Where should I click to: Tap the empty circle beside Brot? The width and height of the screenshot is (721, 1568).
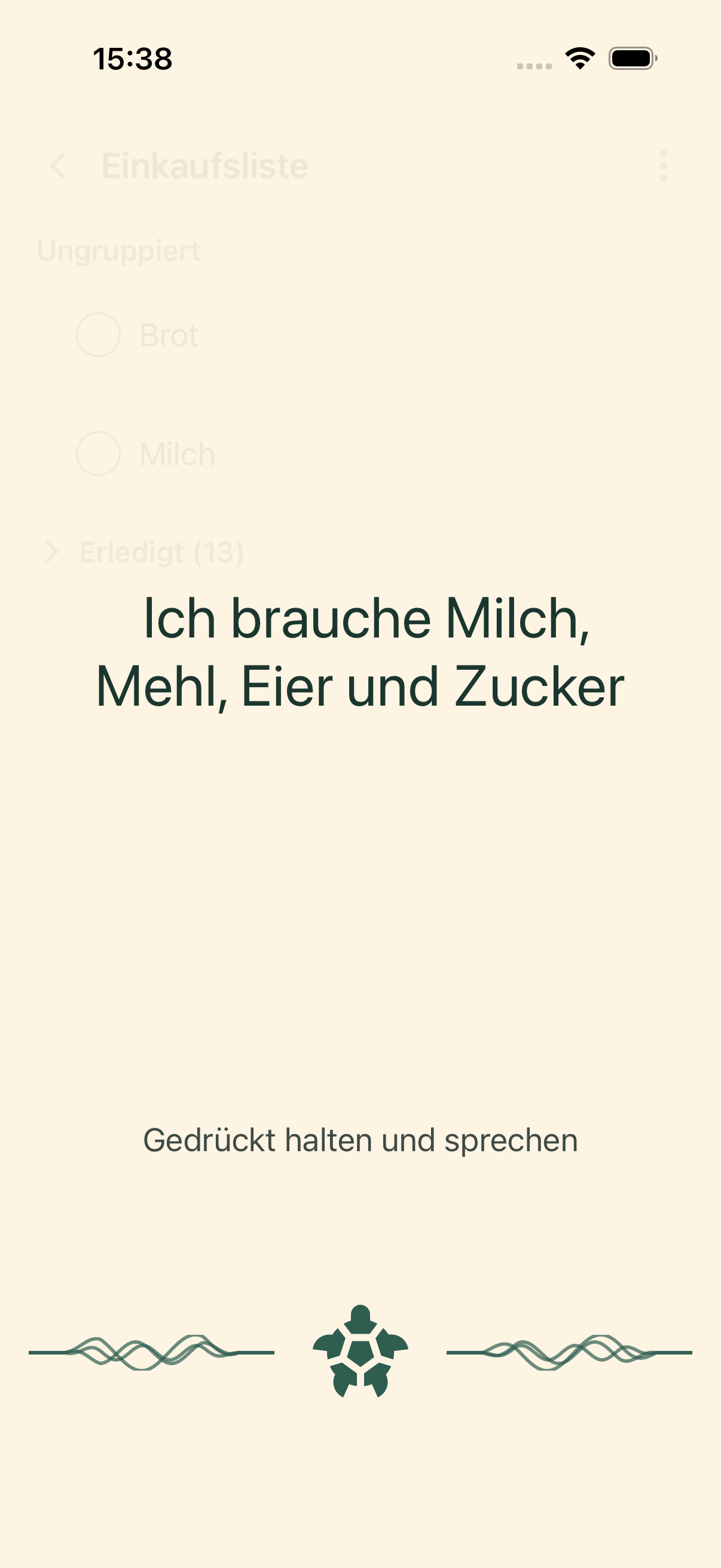tap(98, 334)
